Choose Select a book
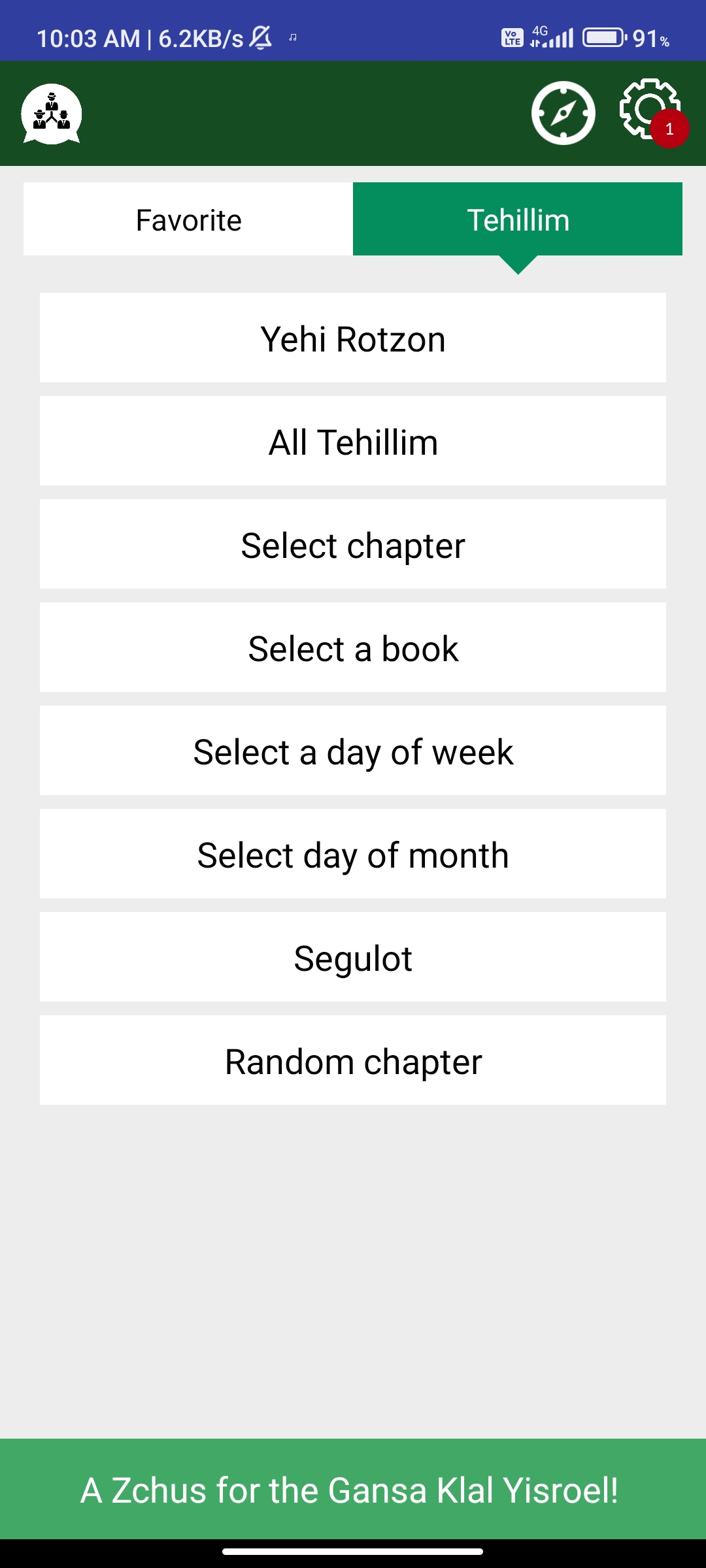The width and height of the screenshot is (706, 1568). 353,647
